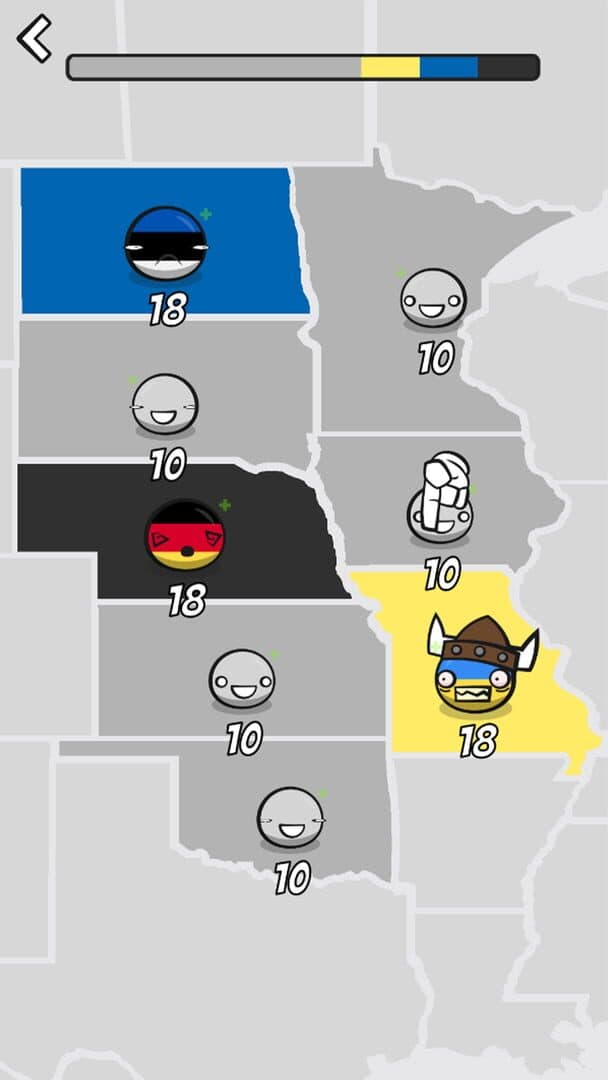Select the gray ball with raised fist
The width and height of the screenshot is (608, 1080).
440,497
